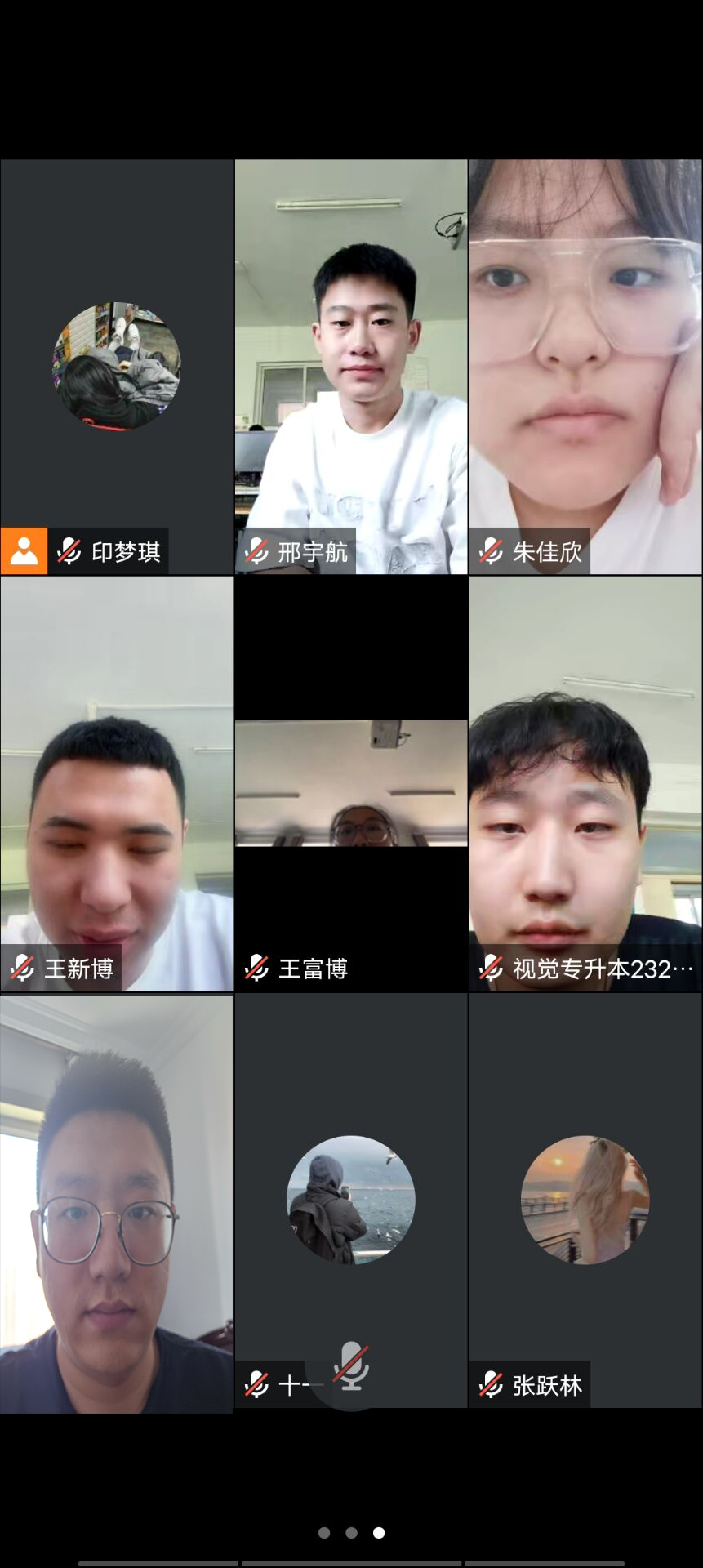Open 王新博's video tile

pos(117,783)
